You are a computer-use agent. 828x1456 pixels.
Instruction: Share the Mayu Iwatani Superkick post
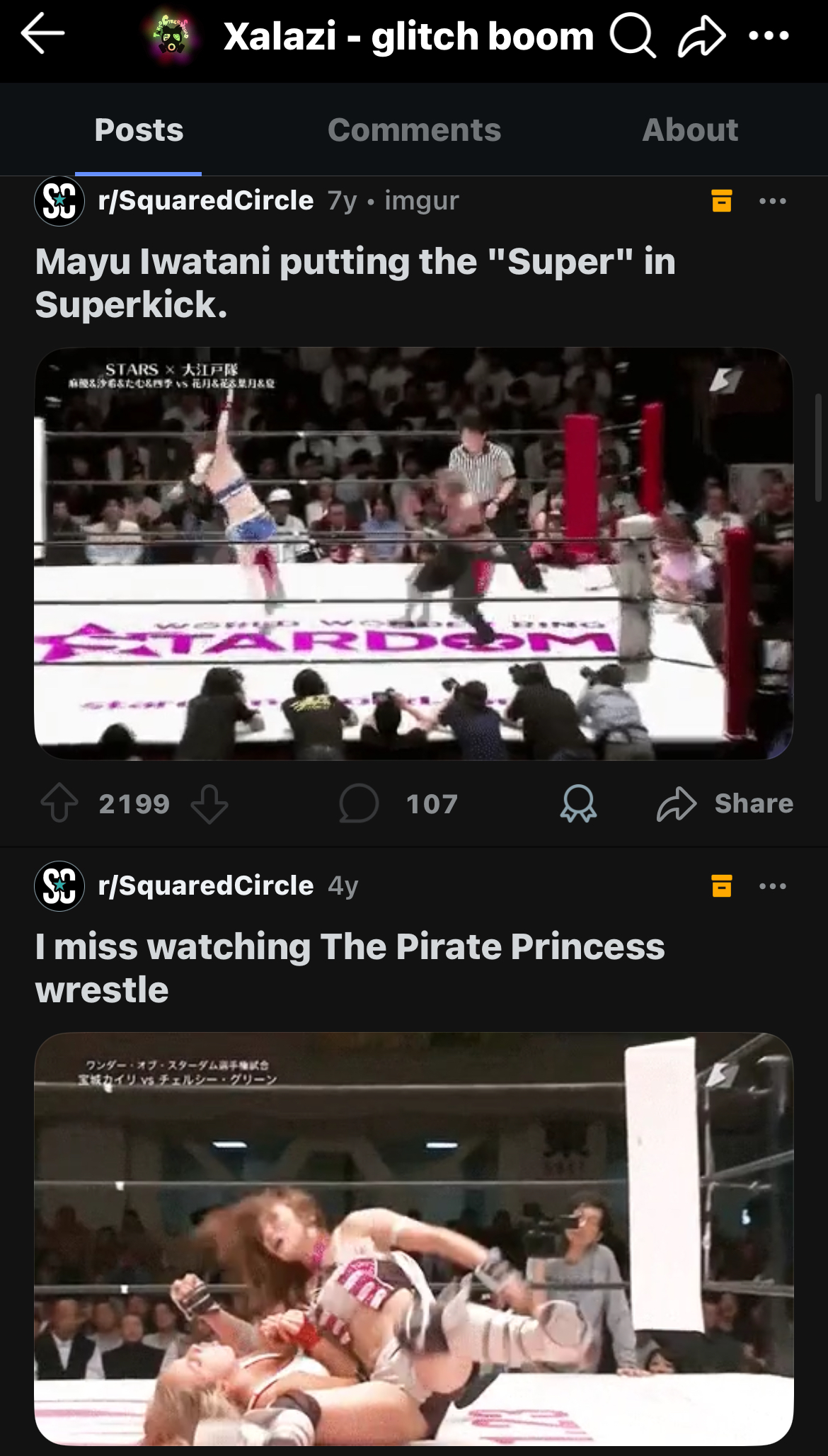click(x=725, y=803)
